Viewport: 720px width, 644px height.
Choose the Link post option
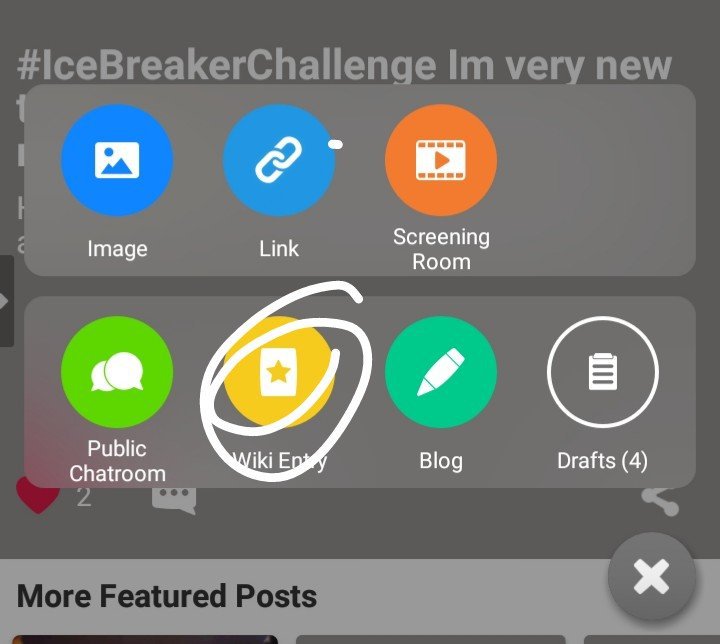click(278, 160)
